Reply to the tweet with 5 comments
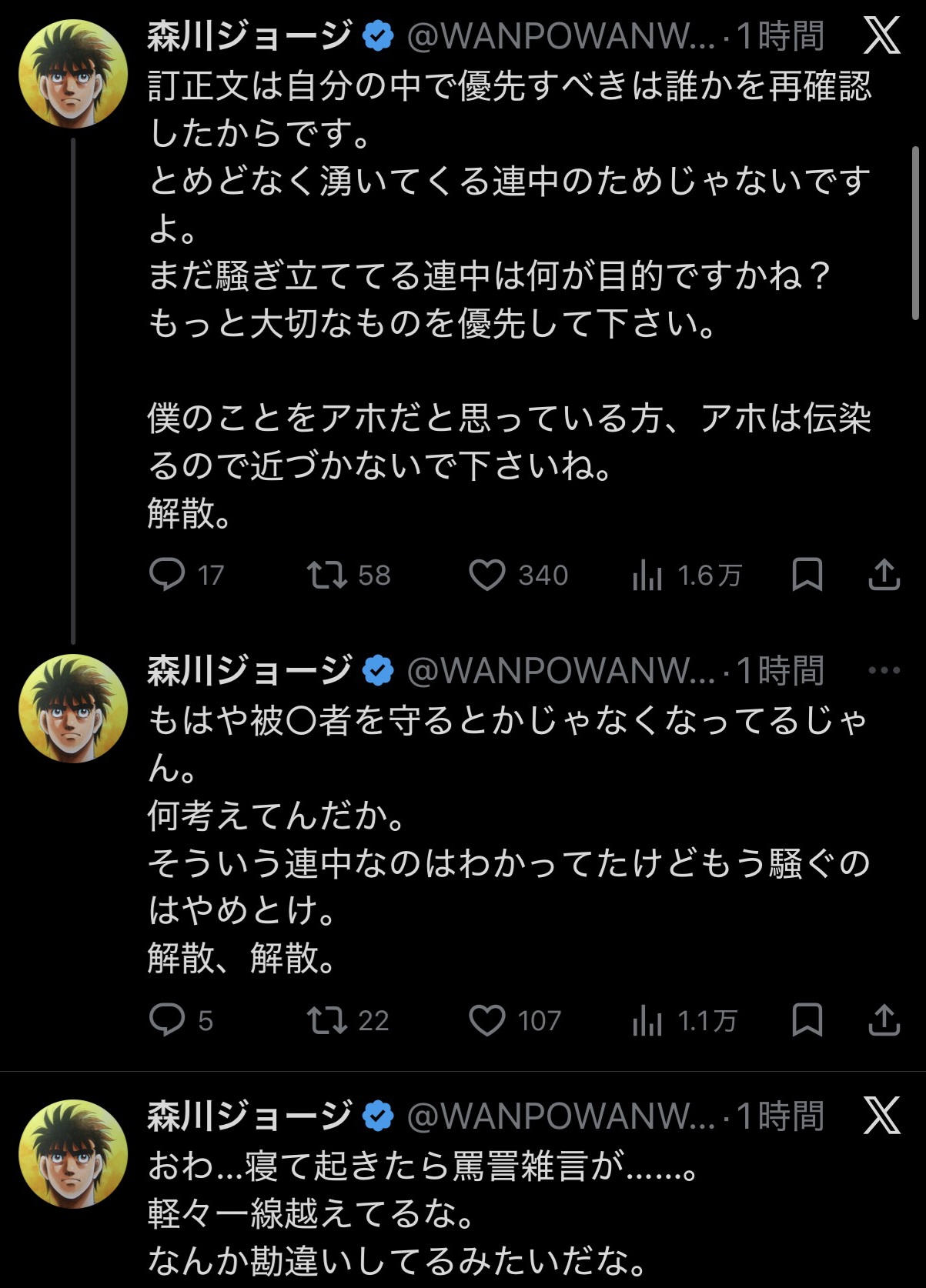The height and width of the screenshot is (1288, 926). point(167,1020)
